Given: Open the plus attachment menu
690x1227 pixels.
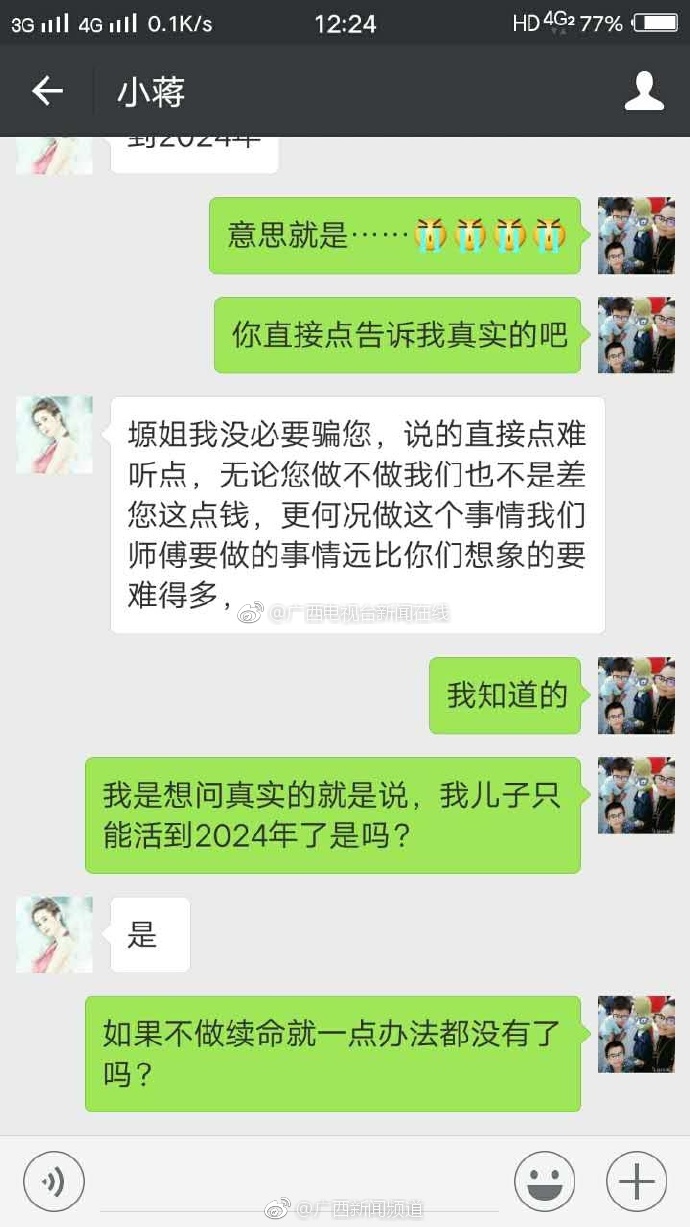Looking at the screenshot, I should click(636, 1182).
